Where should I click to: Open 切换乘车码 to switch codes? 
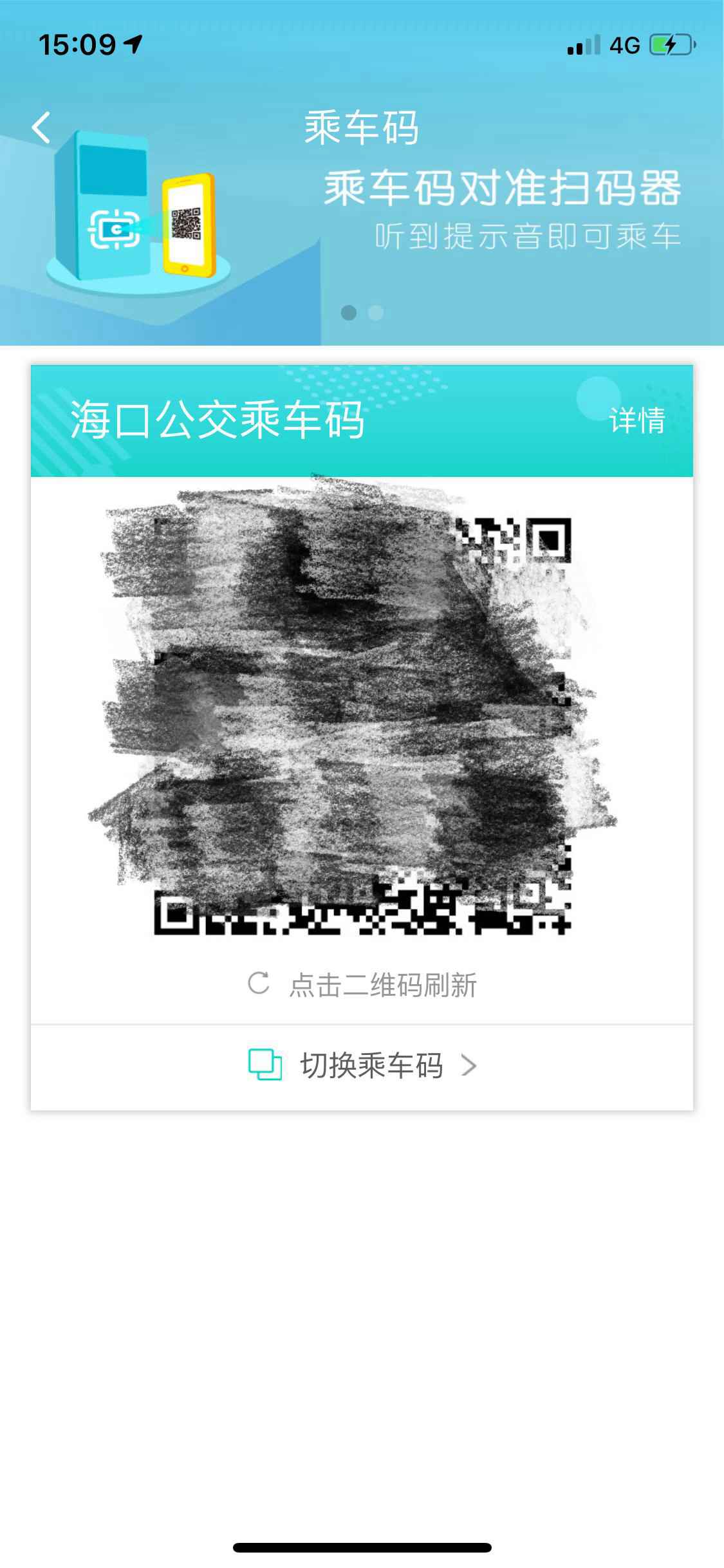[362, 1066]
